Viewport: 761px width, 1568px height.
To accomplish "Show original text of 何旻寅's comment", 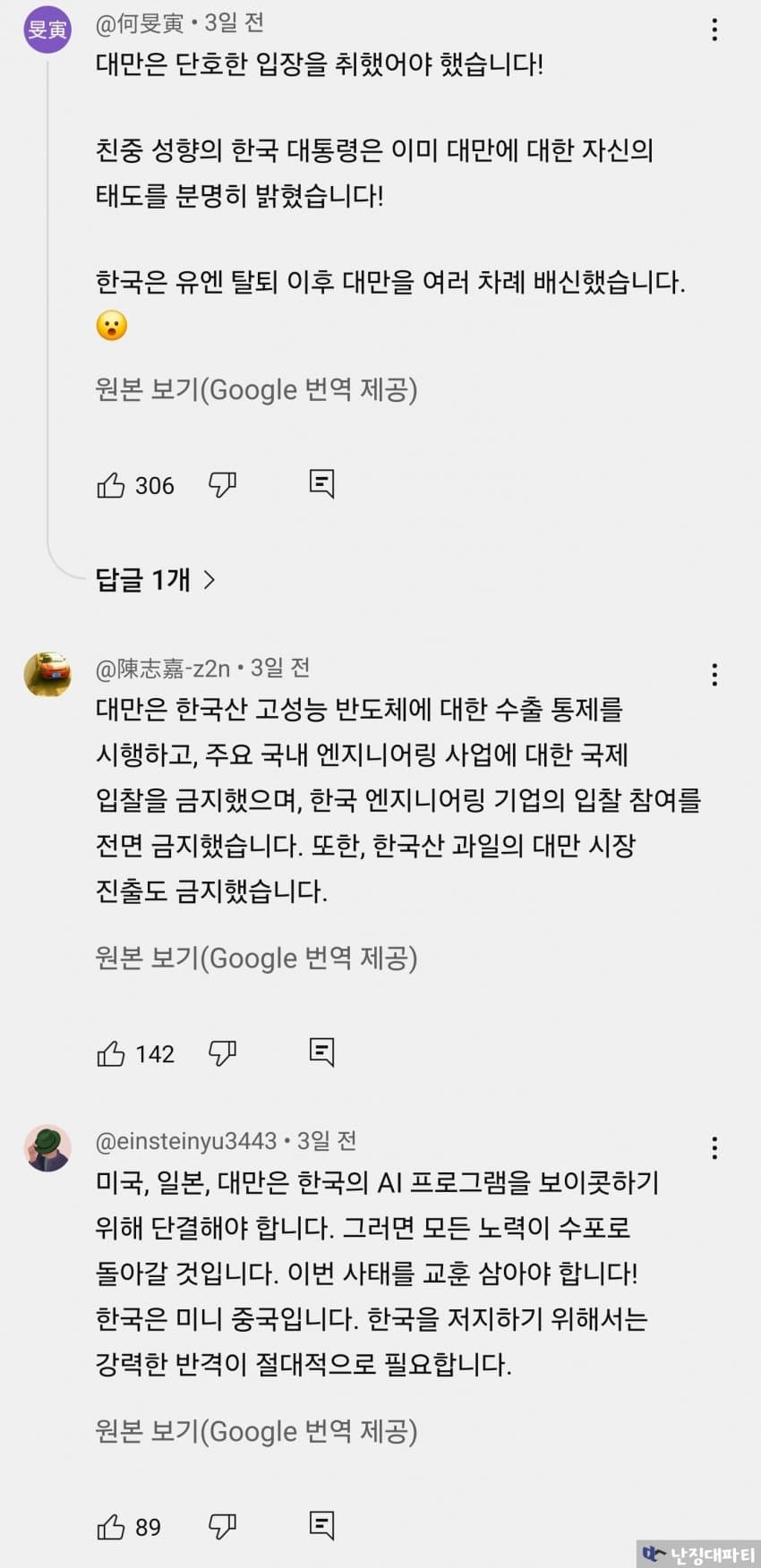I will click(x=256, y=390).
